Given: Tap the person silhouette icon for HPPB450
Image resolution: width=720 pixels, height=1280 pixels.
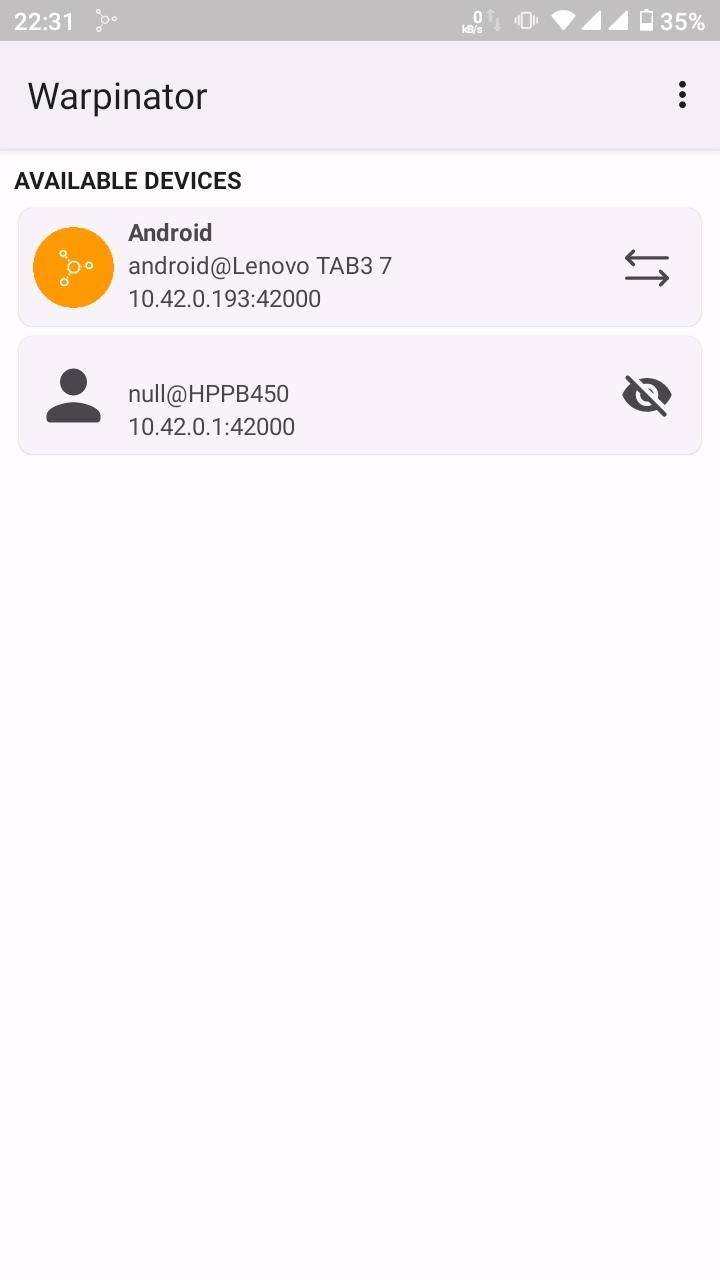Looking at the screenshot, I should click(x=73, y=394).
